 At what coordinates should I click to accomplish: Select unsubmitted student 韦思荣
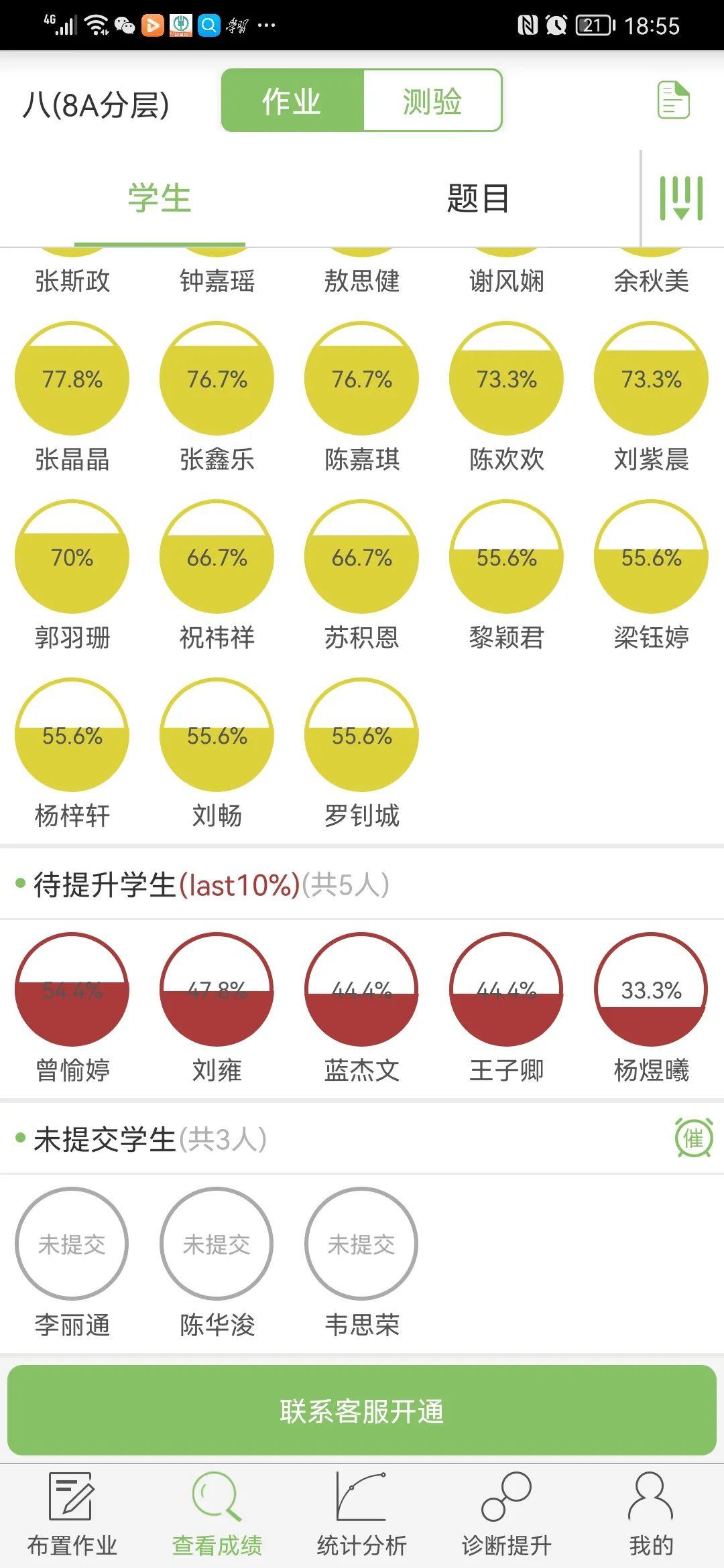(x=362, y=1244)
